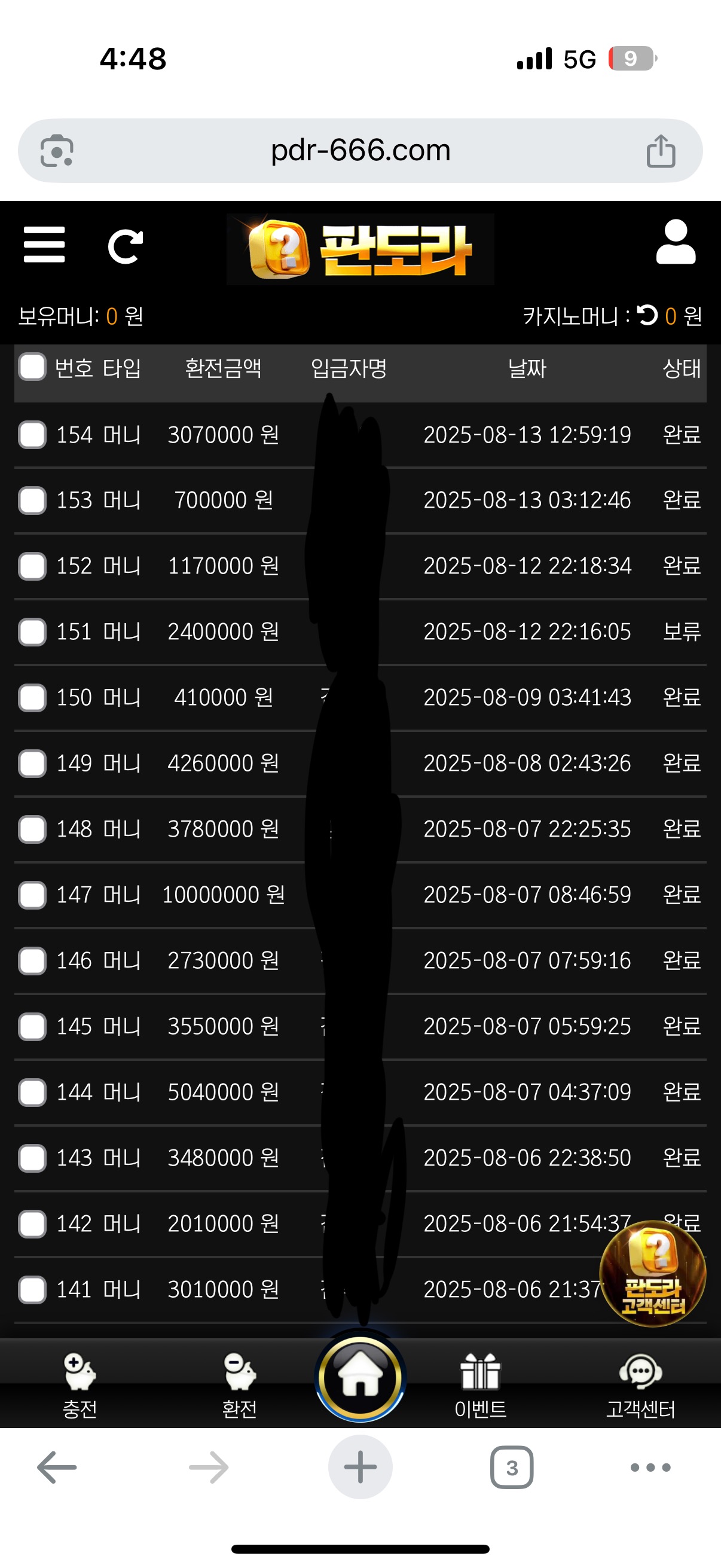Open the hamburger menu
This screenshot has width=721, height=1568.
click(44, 245)
